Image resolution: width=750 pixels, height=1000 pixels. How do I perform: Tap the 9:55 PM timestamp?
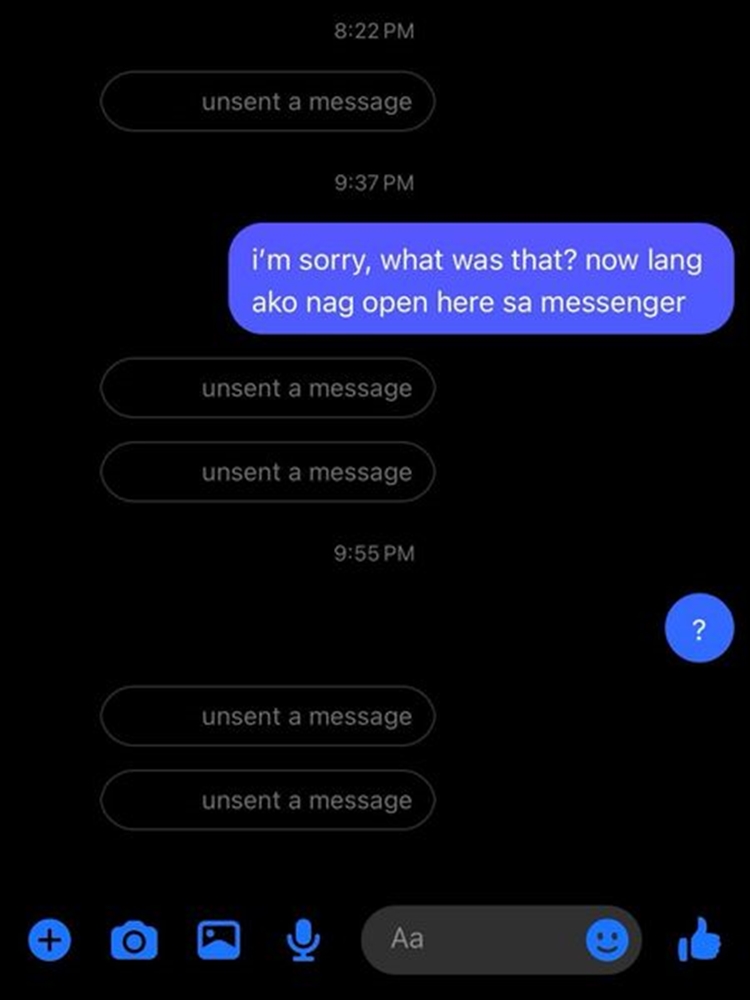(375, 552)
